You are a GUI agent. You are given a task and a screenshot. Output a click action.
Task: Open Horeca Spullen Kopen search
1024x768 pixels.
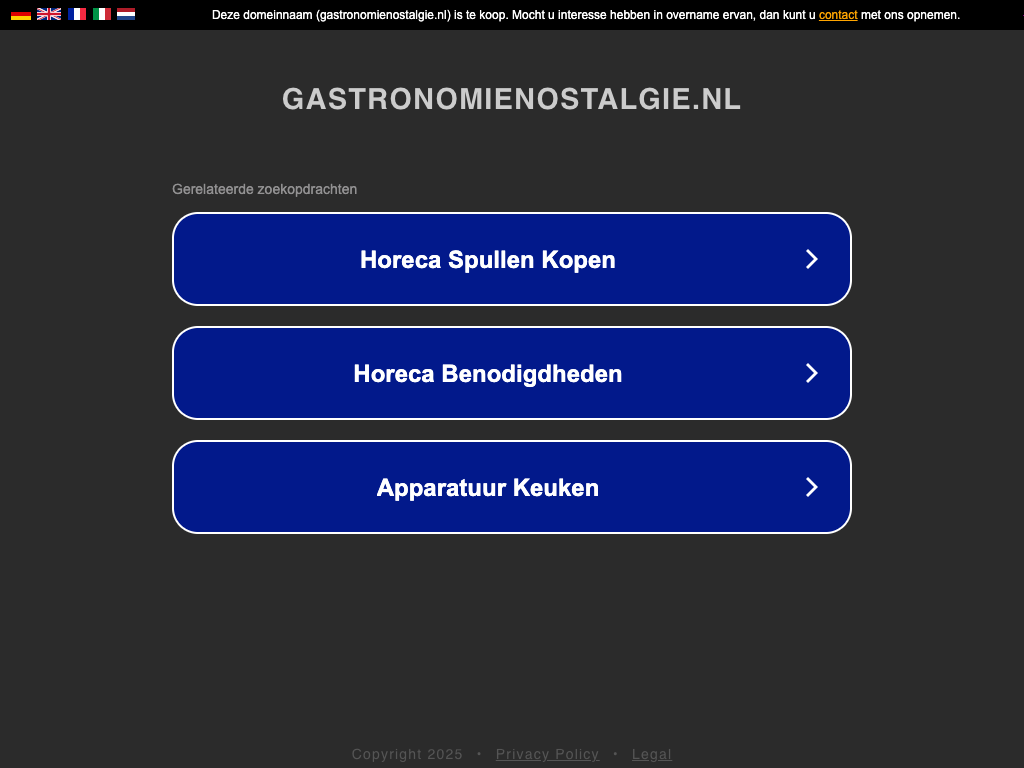511,259
